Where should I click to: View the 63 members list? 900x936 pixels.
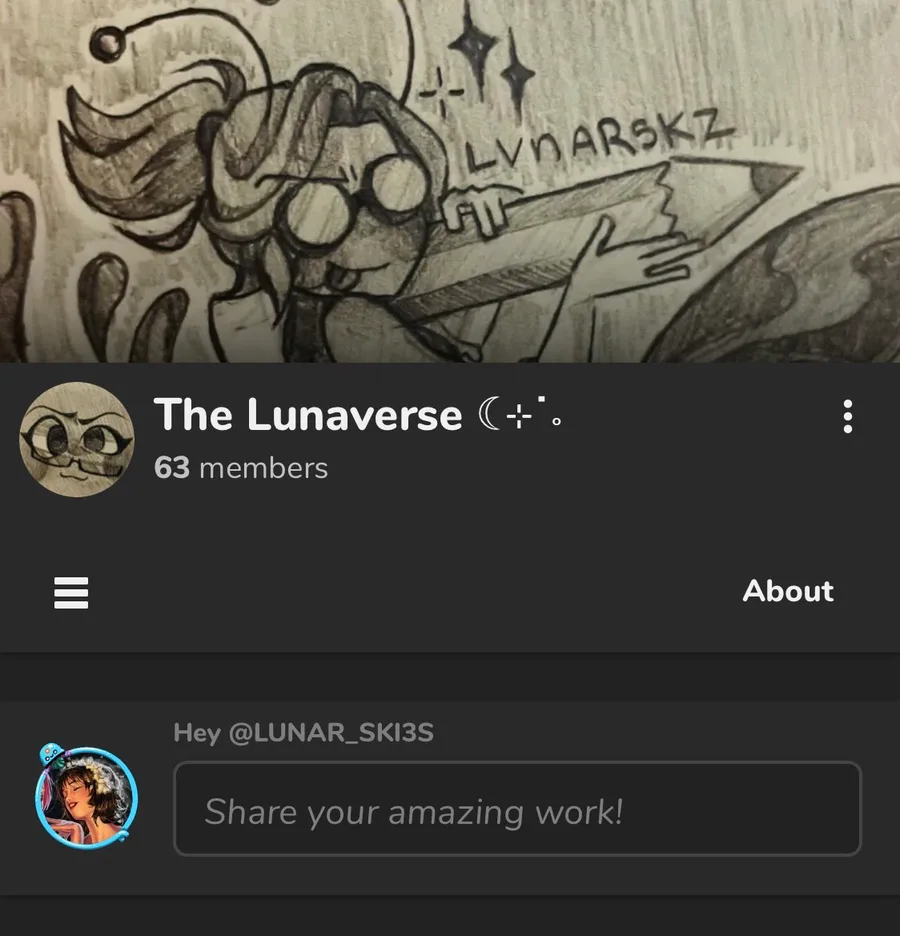[241, 468]
